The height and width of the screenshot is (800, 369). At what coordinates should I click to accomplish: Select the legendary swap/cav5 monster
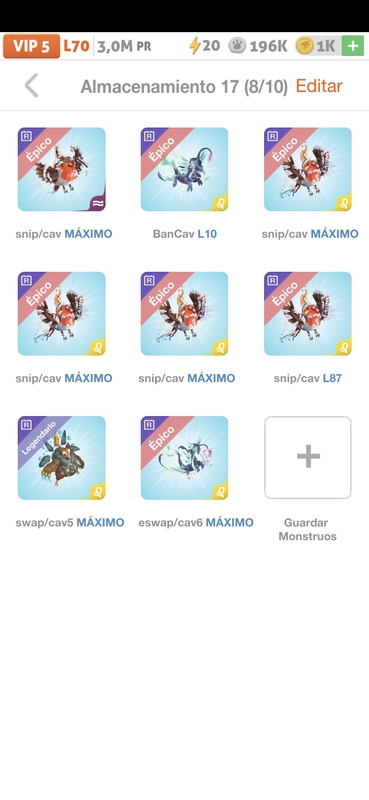pos(62,458)
